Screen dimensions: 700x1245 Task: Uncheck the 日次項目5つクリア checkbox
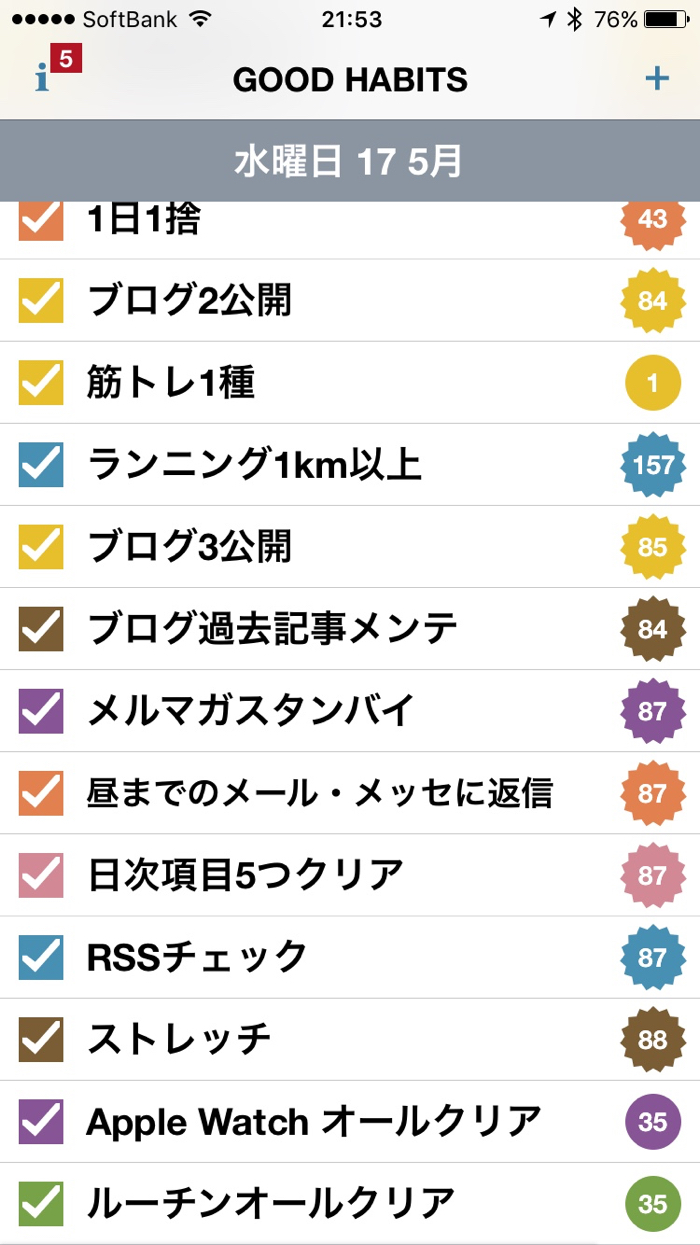tap(41, 875)
